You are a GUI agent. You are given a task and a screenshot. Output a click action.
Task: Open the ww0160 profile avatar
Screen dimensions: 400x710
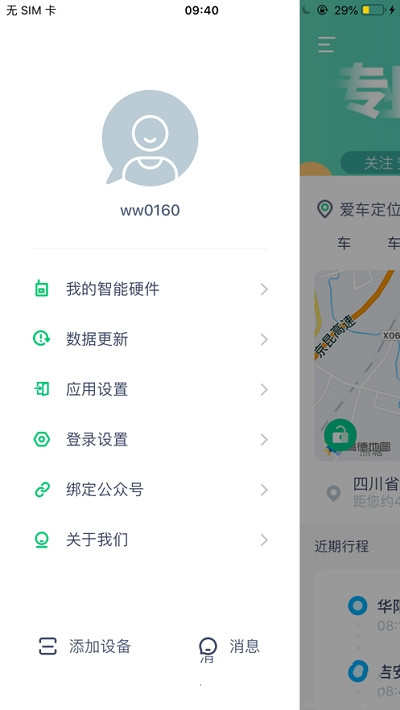coord(150,138)
